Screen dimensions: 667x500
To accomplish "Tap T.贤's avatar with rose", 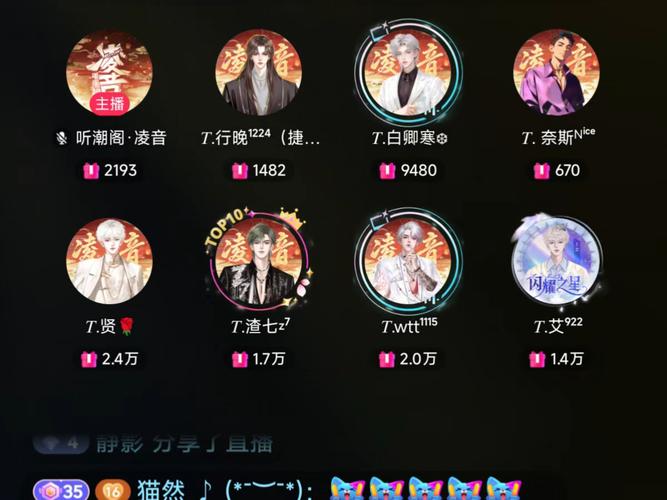I will coord(109,261).
